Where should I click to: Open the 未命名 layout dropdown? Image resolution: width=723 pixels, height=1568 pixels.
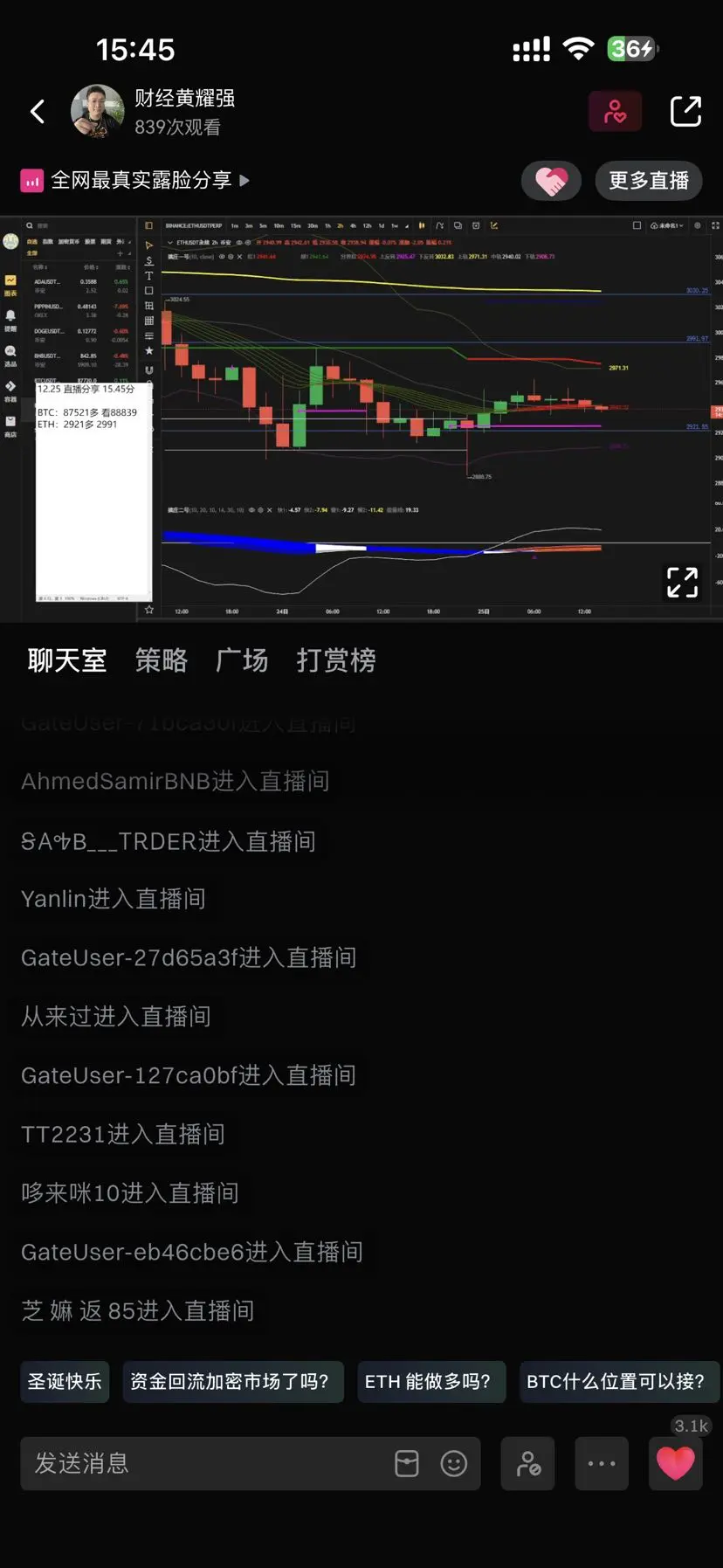pos(667,224)
